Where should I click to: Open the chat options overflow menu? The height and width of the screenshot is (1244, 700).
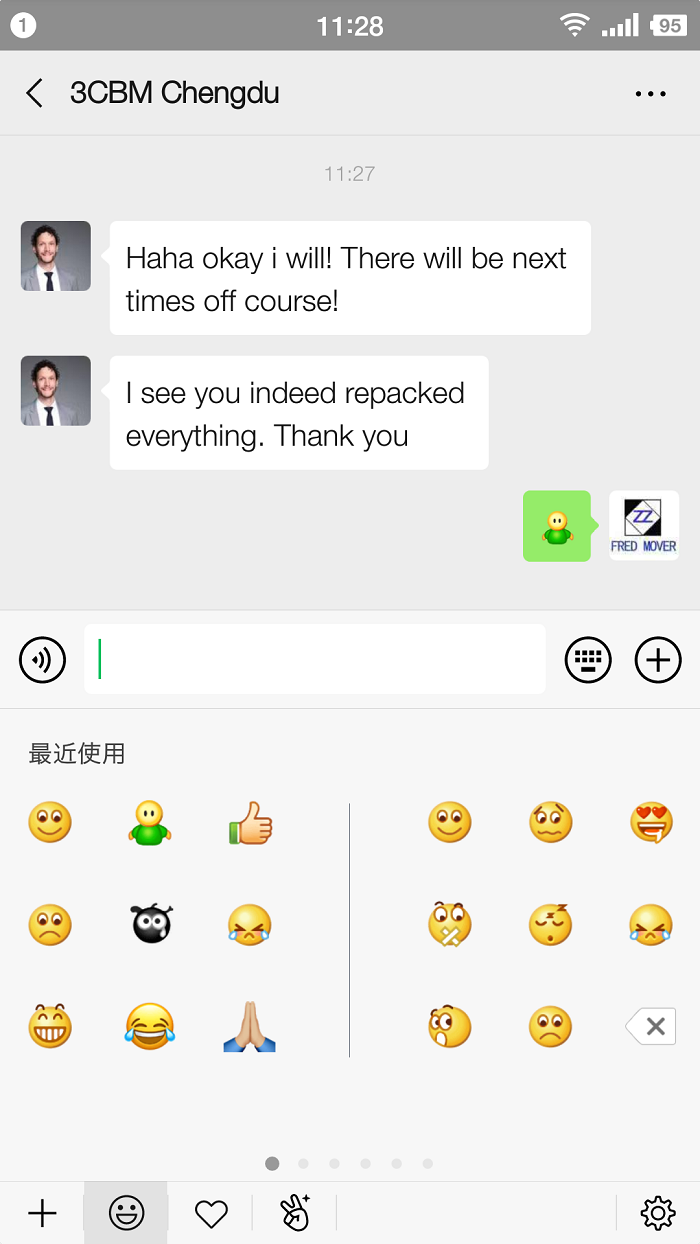coord(650,93)
